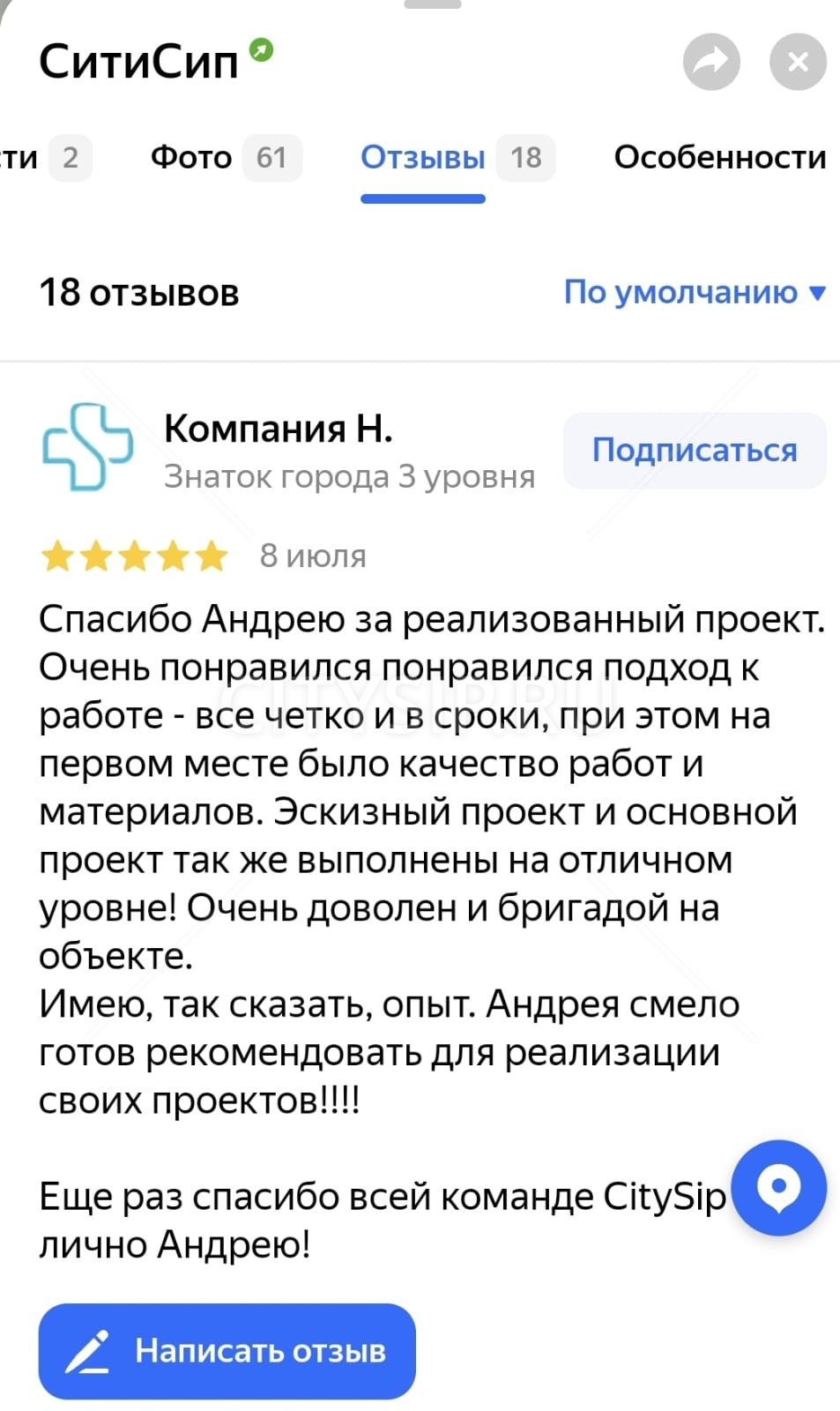
Task: Switch to the Фото tab
Action: (224, 158)
